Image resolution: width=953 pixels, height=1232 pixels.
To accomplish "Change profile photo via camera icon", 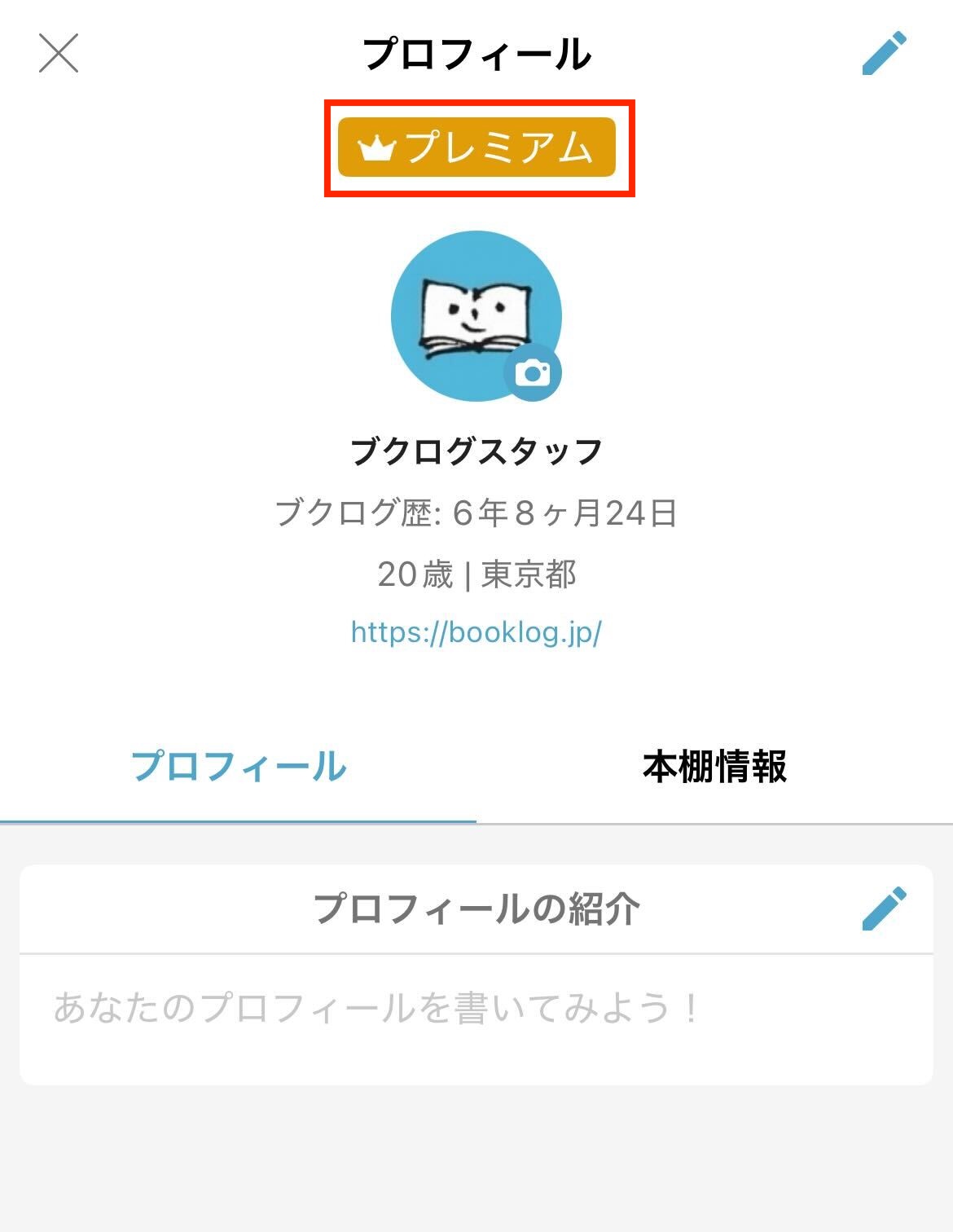I will (533, 373).
